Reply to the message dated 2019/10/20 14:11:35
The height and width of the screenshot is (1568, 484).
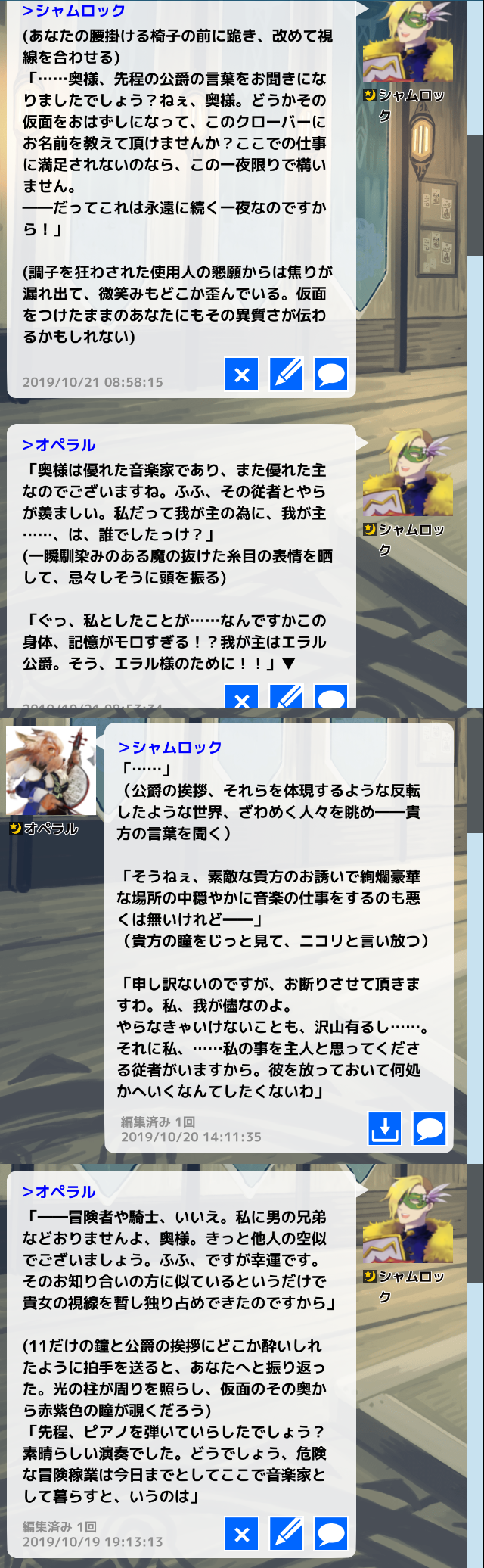[x=430, y=1128]
